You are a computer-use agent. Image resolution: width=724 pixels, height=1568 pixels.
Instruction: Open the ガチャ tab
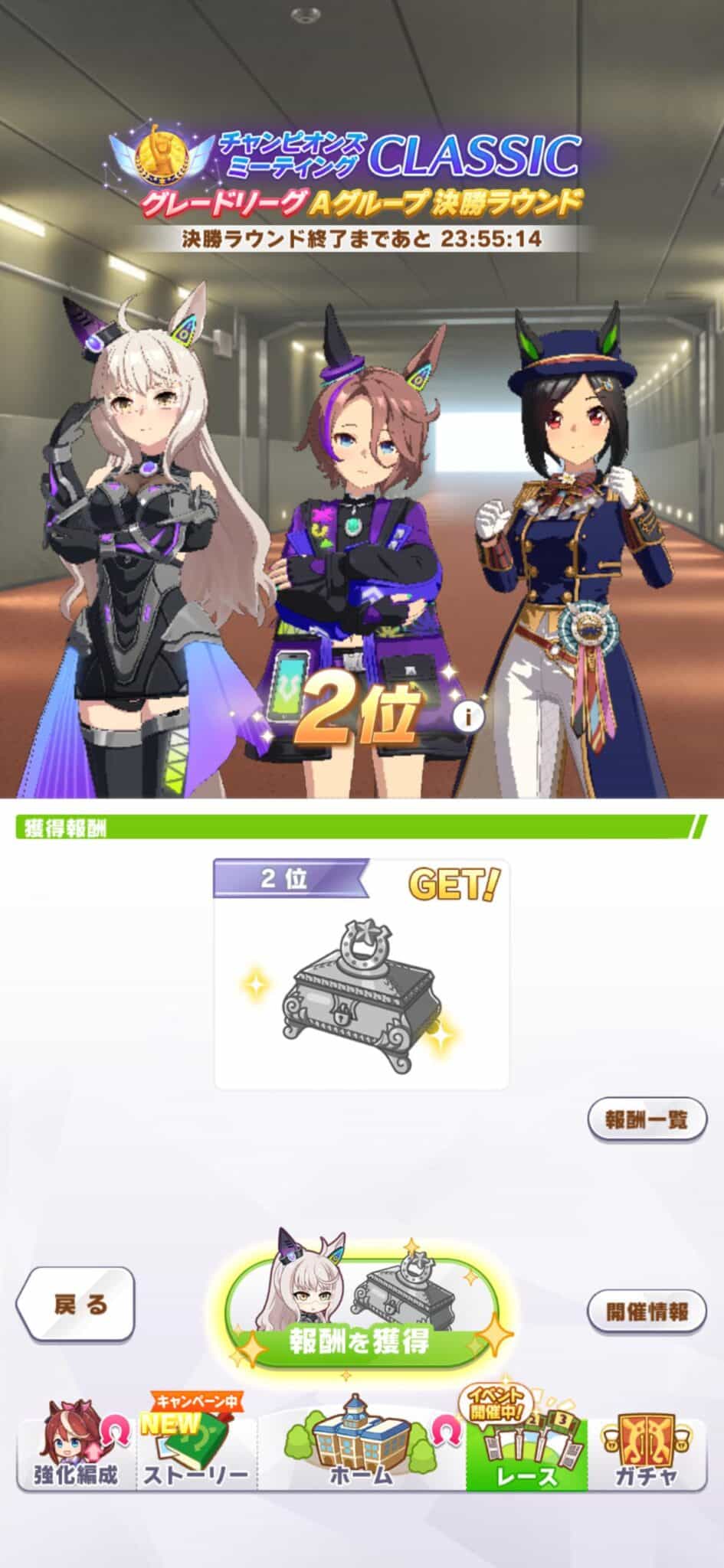click(646, 1447)
